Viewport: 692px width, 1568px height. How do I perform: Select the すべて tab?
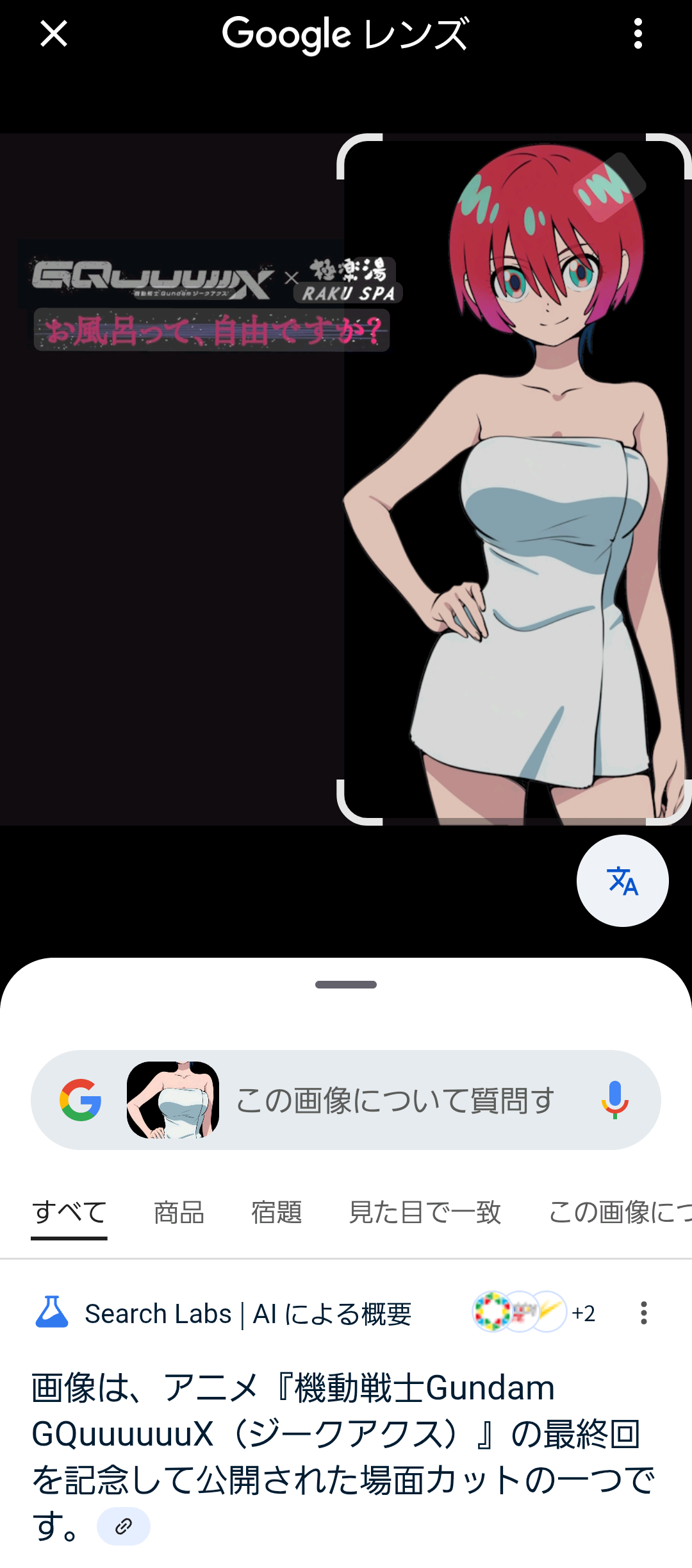click(69, 1213)
